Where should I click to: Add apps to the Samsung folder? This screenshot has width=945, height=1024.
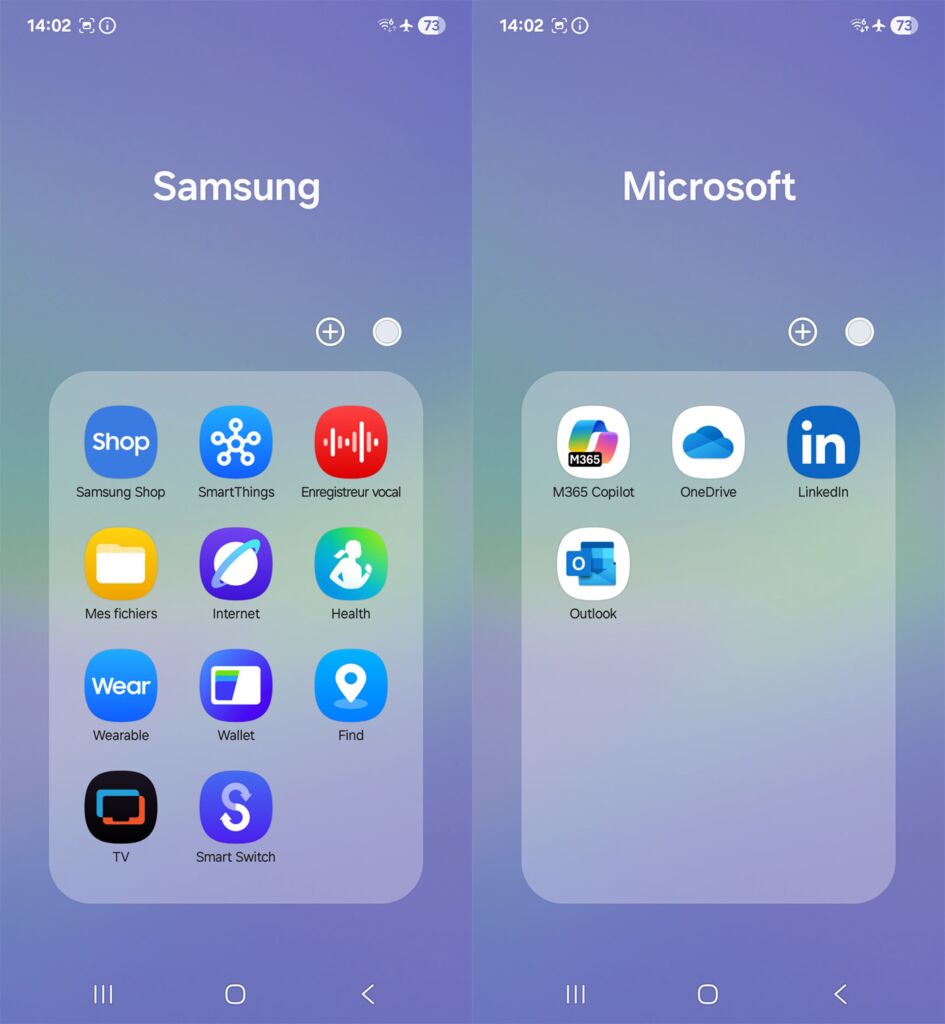click(x=330, y=332)
